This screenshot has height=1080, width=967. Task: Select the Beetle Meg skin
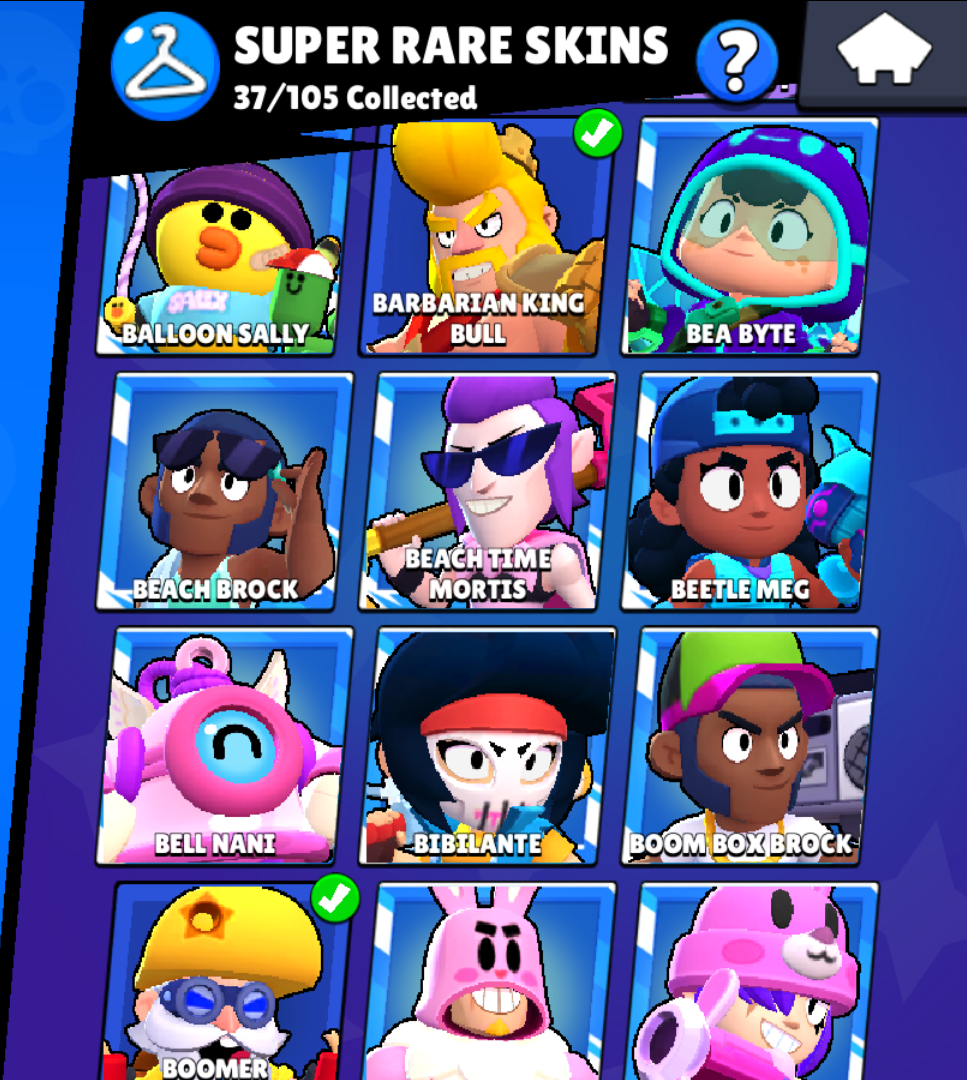tap(752, 492)
